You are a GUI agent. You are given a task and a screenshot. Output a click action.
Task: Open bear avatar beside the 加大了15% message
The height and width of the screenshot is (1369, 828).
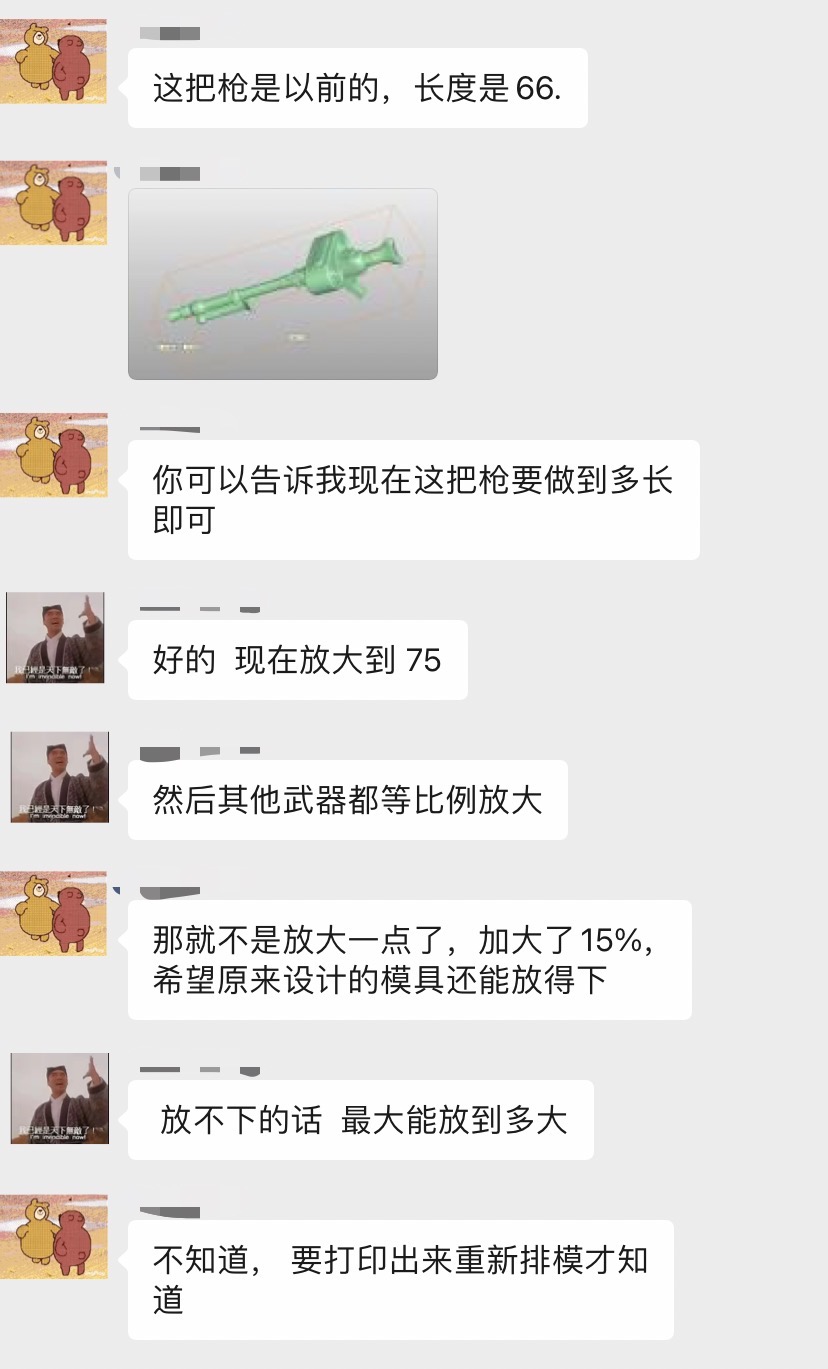click(x=53, y=913)
